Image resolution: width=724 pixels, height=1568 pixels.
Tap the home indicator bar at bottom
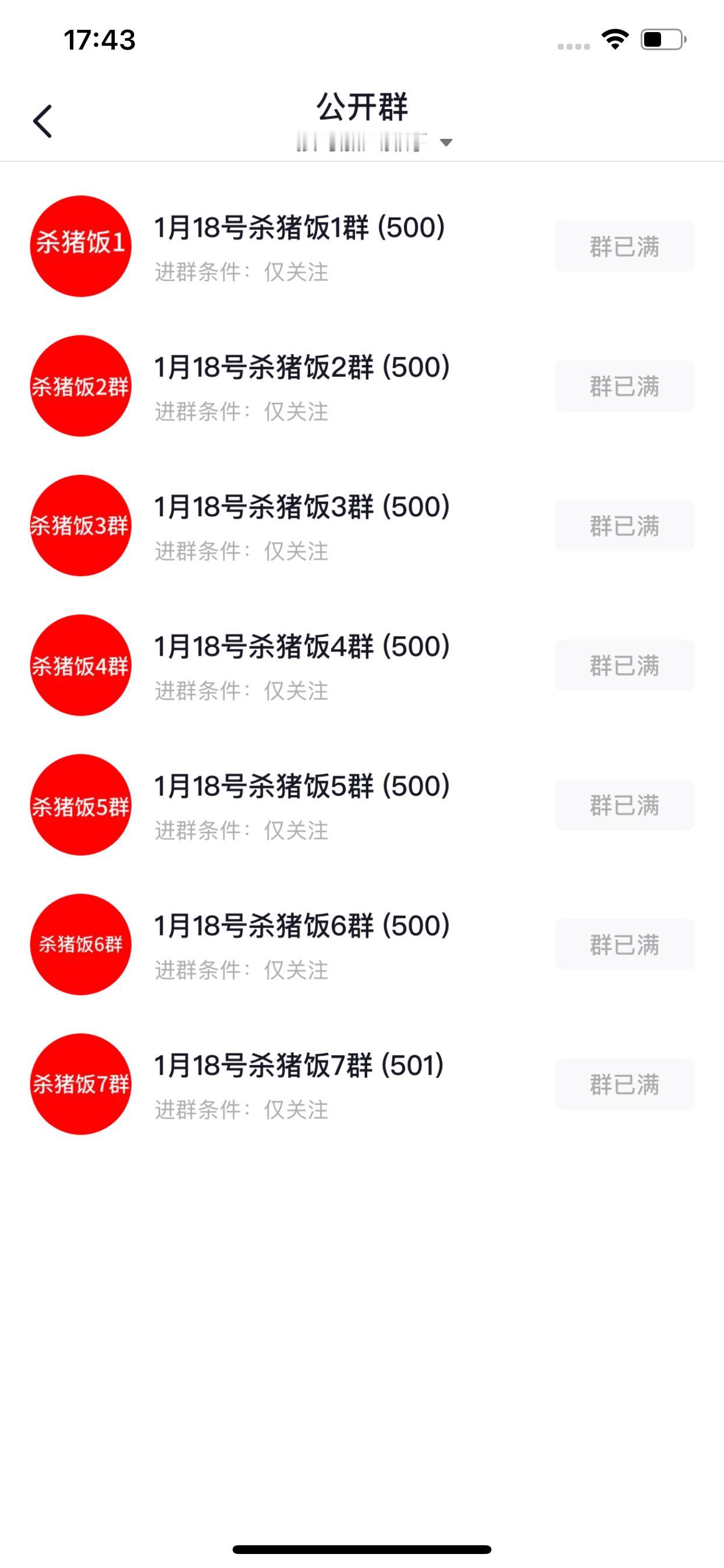tap(362, 1549)
